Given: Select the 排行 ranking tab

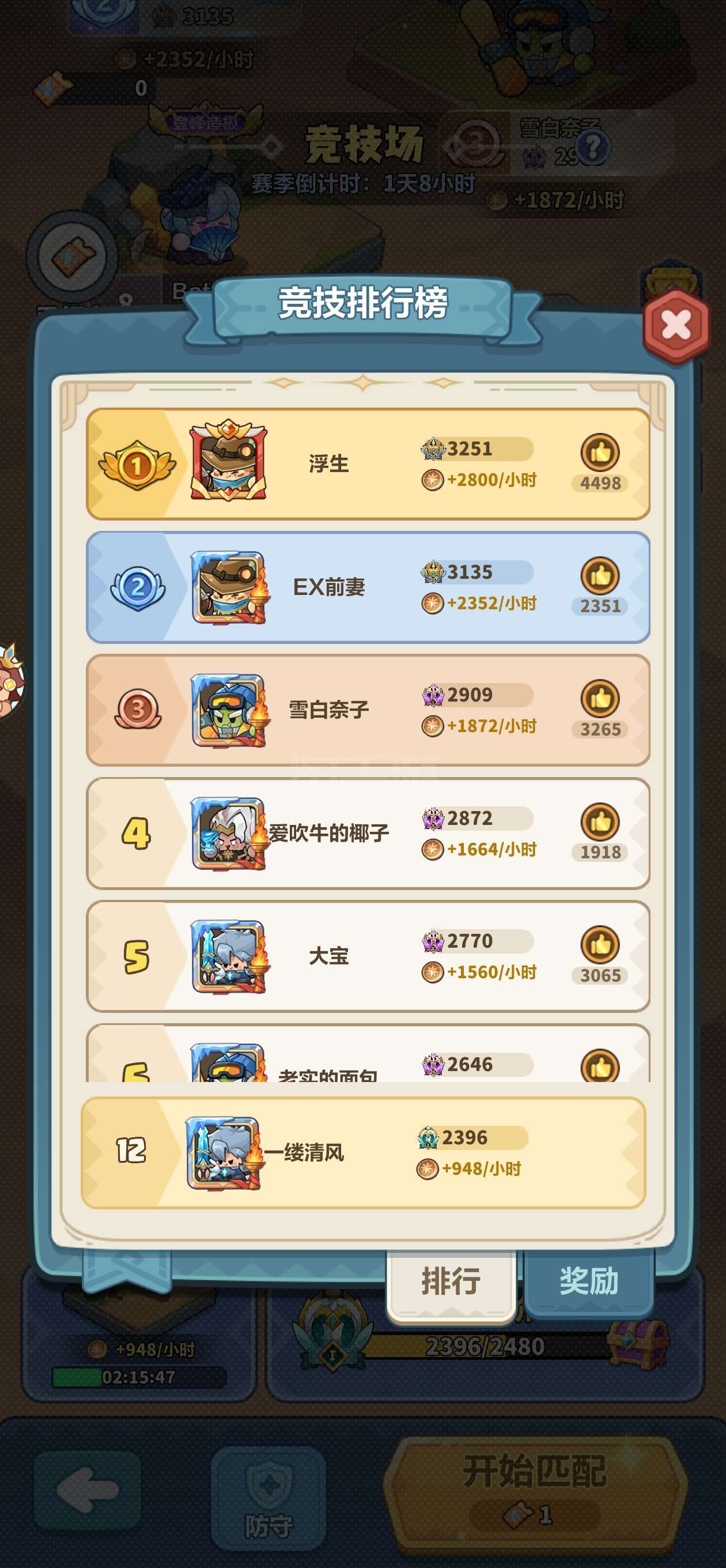Looking at the screenshot, I should tap(451, 1282).
